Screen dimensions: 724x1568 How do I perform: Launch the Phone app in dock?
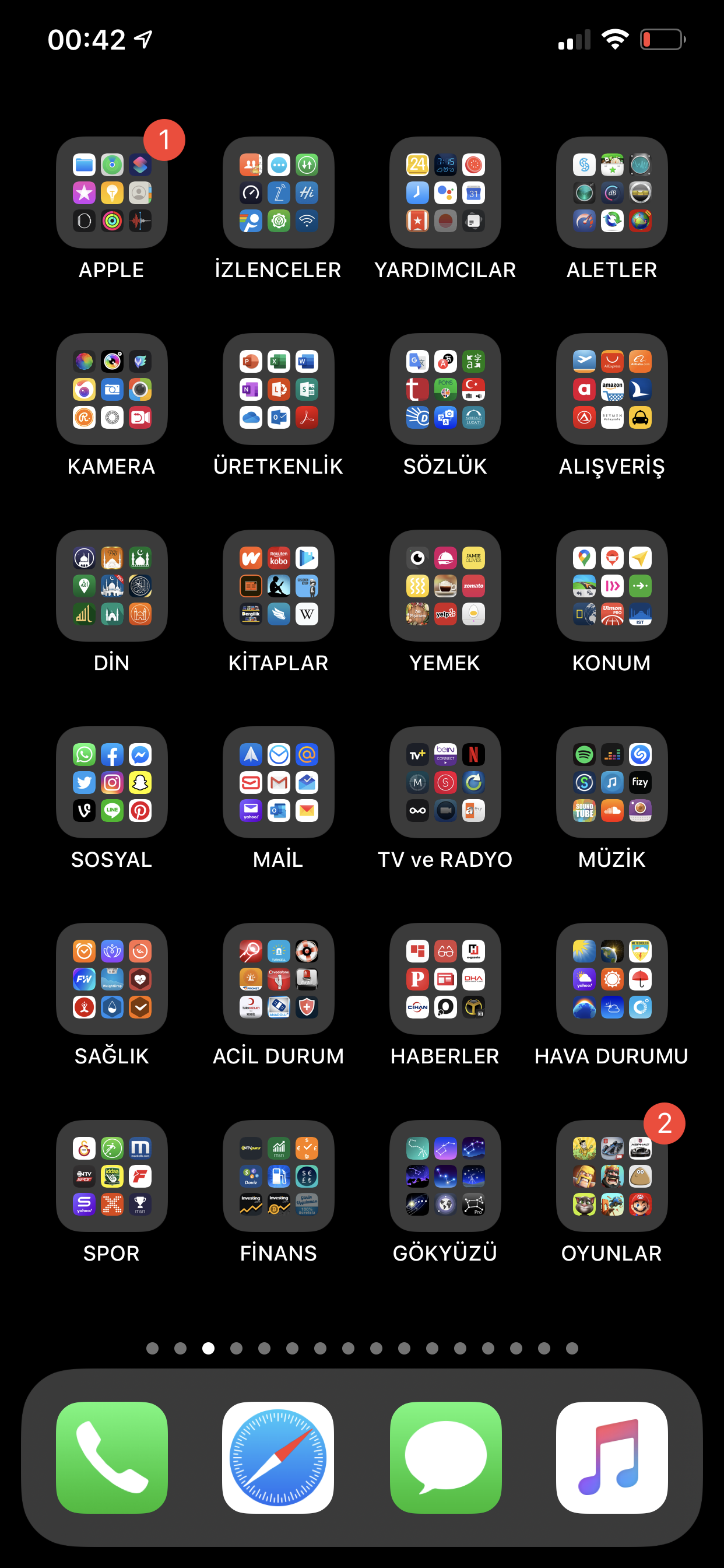point(111,1457)
